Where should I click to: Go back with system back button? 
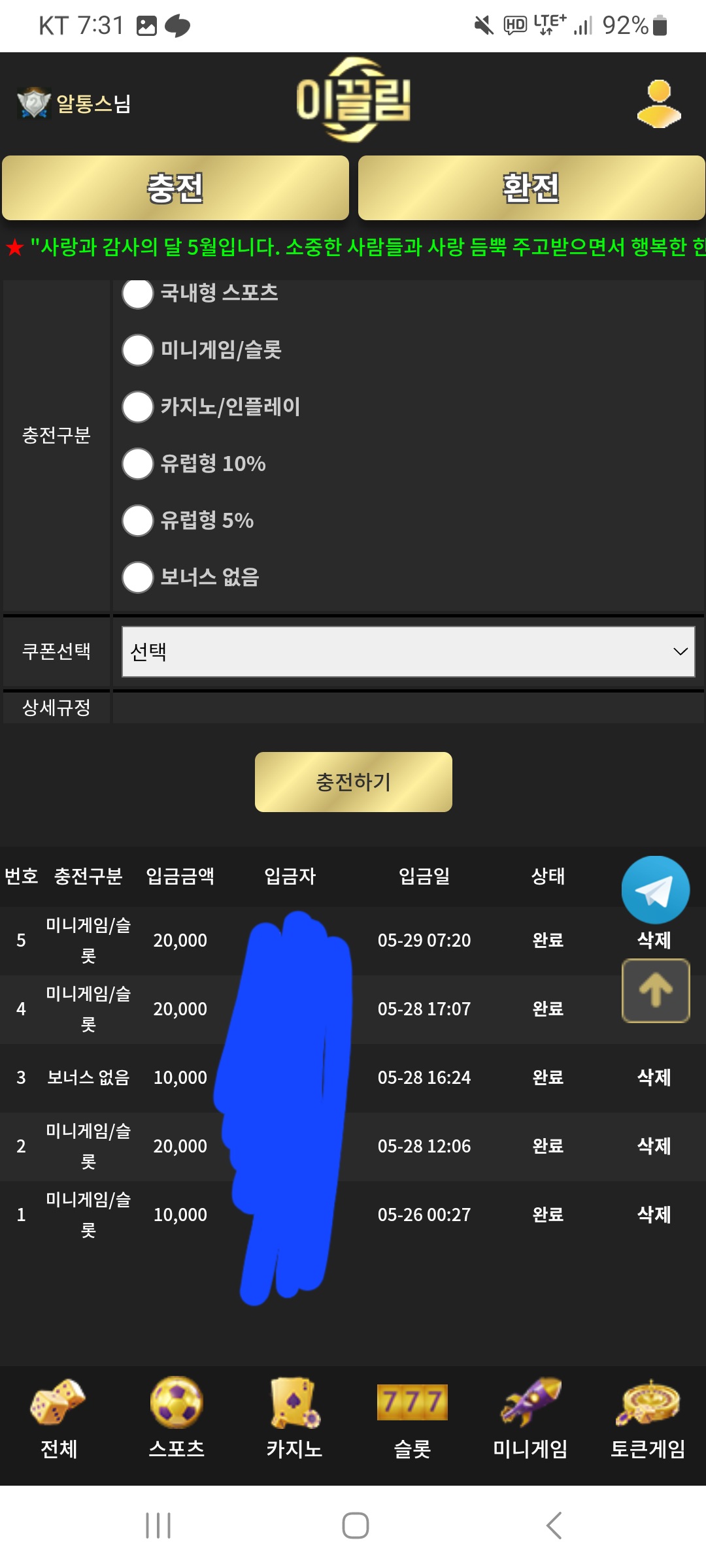click(553, 1526)
